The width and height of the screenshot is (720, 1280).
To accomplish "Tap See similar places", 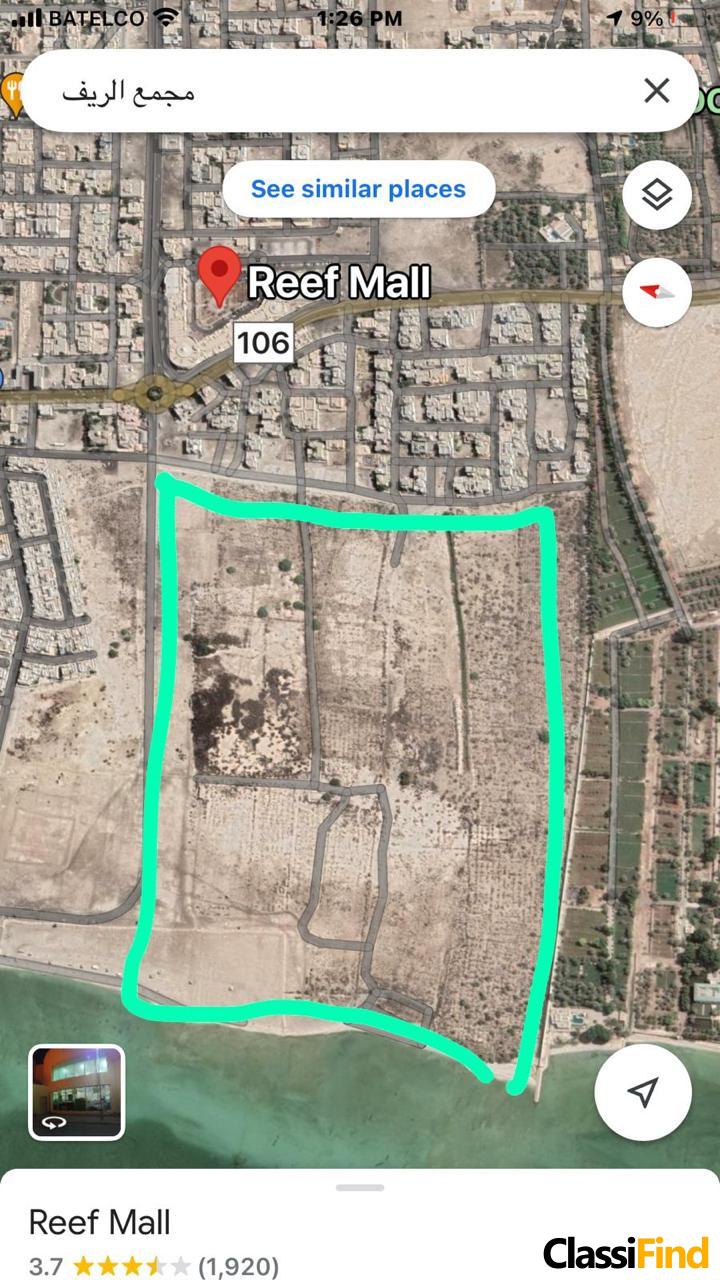I will tap(358, 189).
